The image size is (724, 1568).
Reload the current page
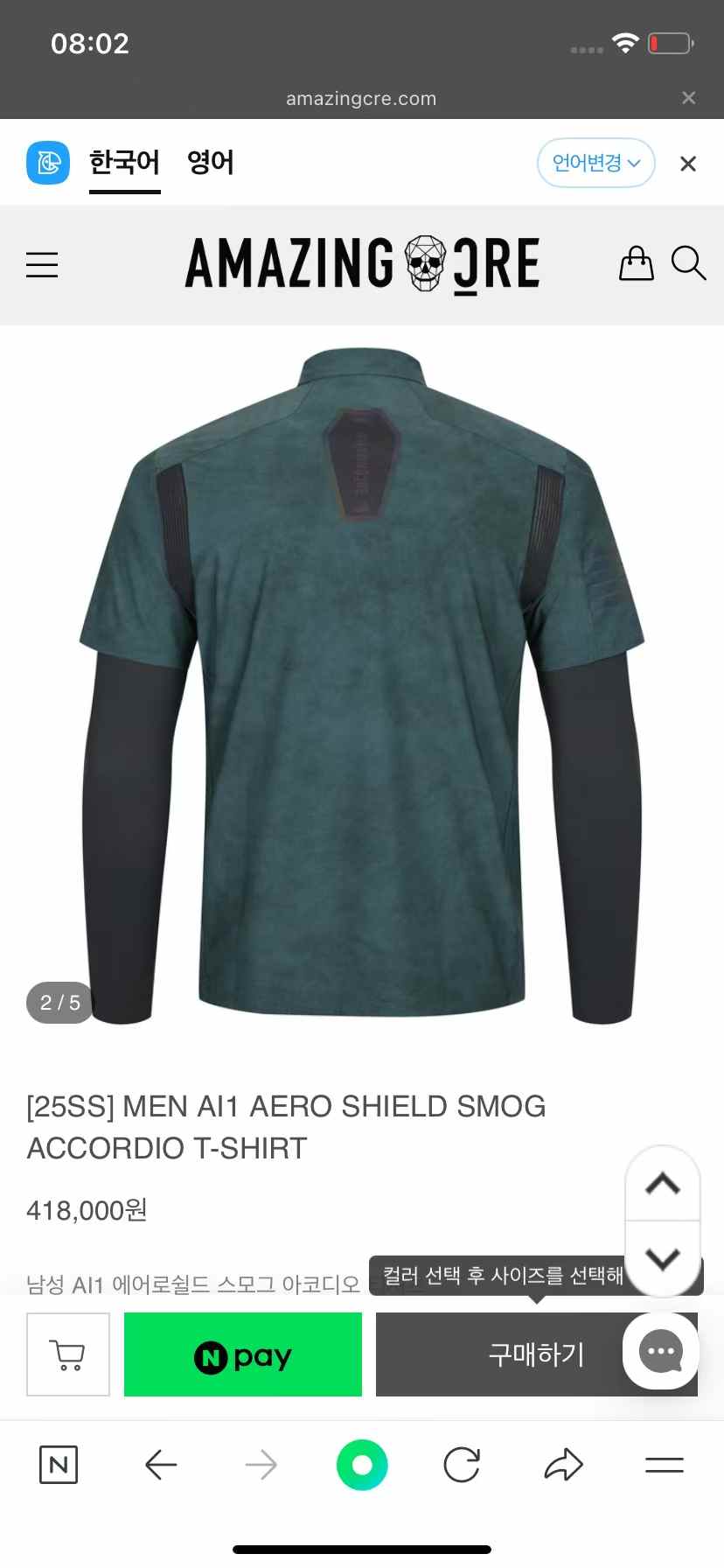tap(462, 1465)
